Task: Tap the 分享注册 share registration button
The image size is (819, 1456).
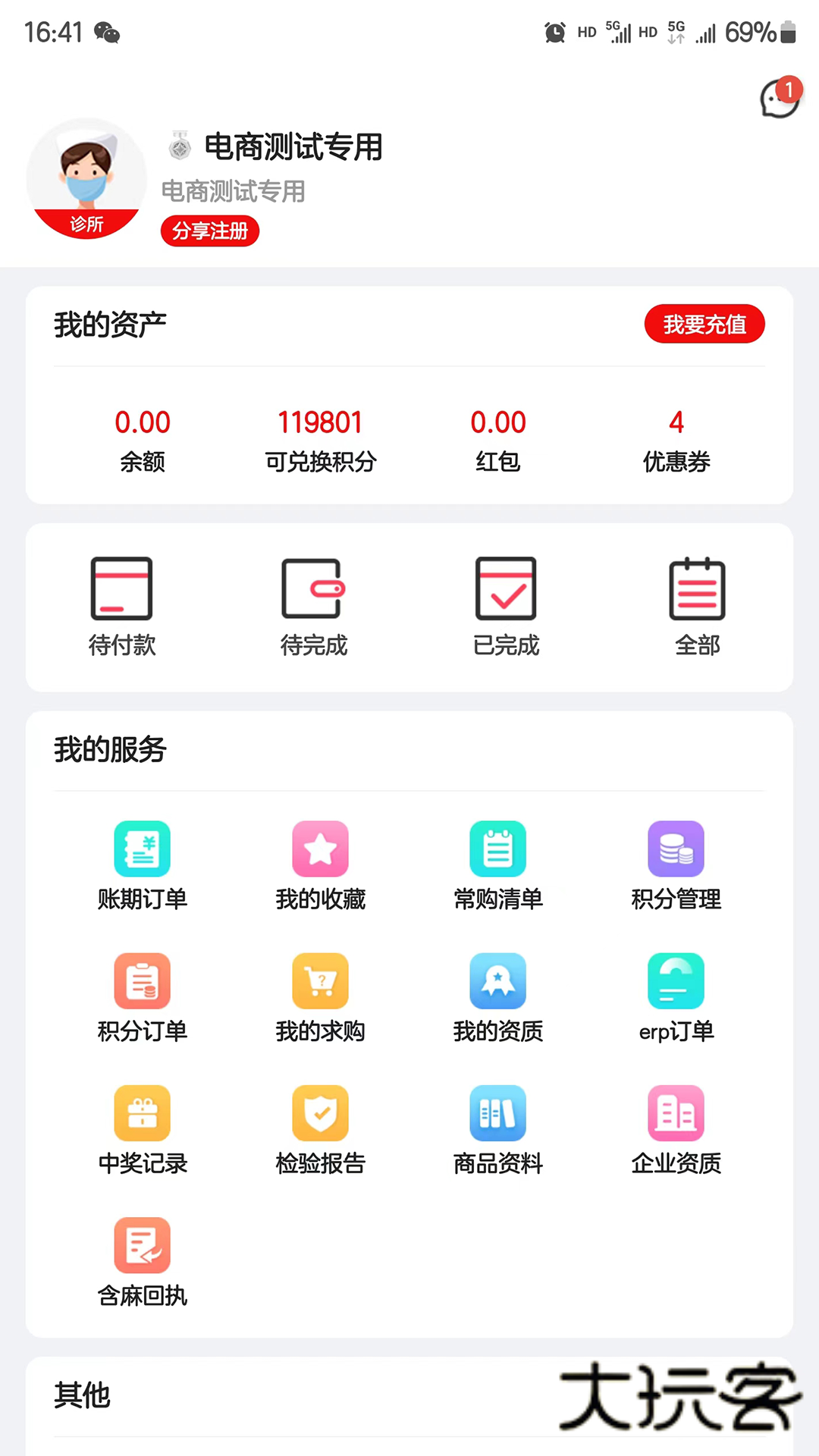Action: click(x=210, y=231)
